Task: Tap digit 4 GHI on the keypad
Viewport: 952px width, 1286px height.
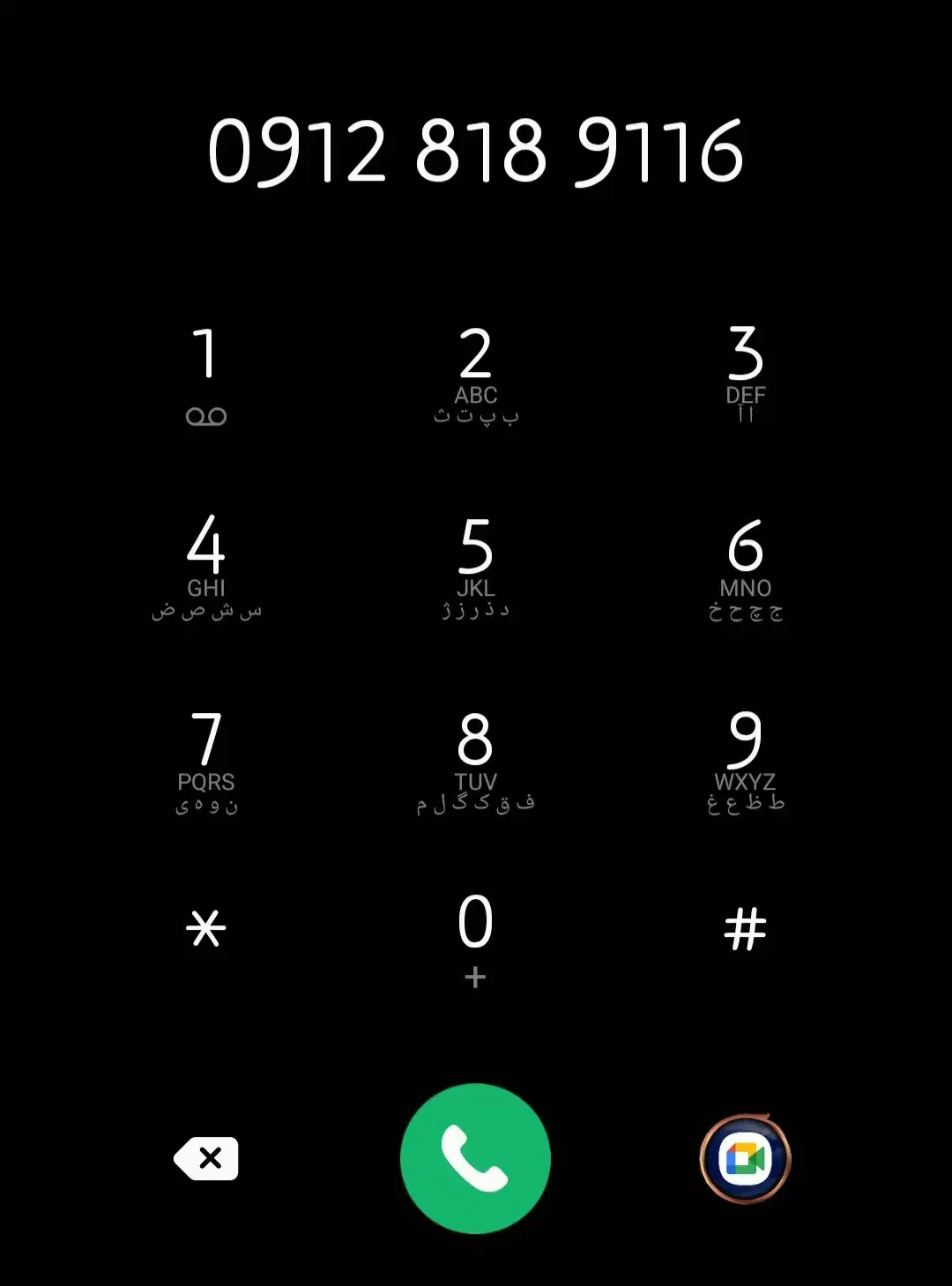Action: pos(207,564)
